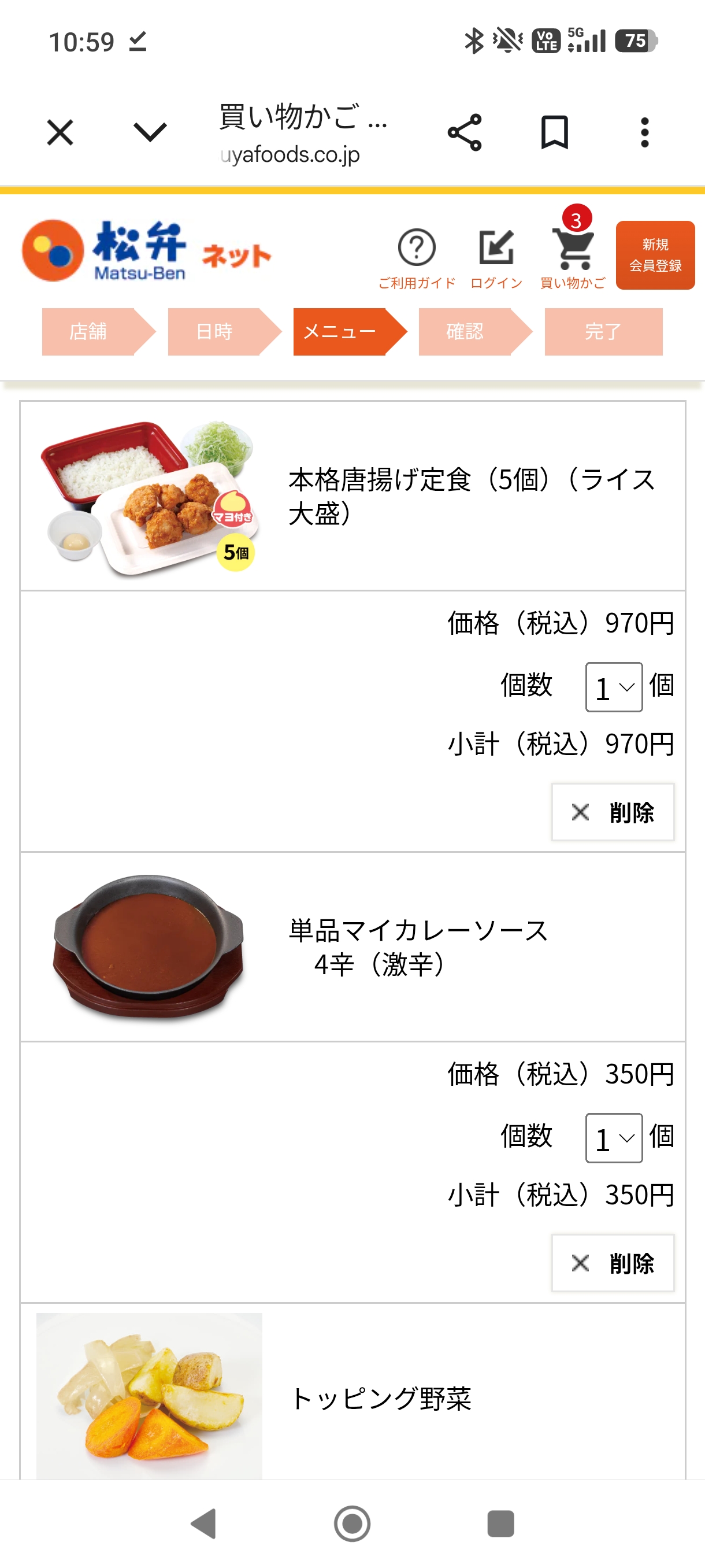This screenshot has width=705, height=1568.
Task: Select the メニュー step
Action: tap(350, 332)
